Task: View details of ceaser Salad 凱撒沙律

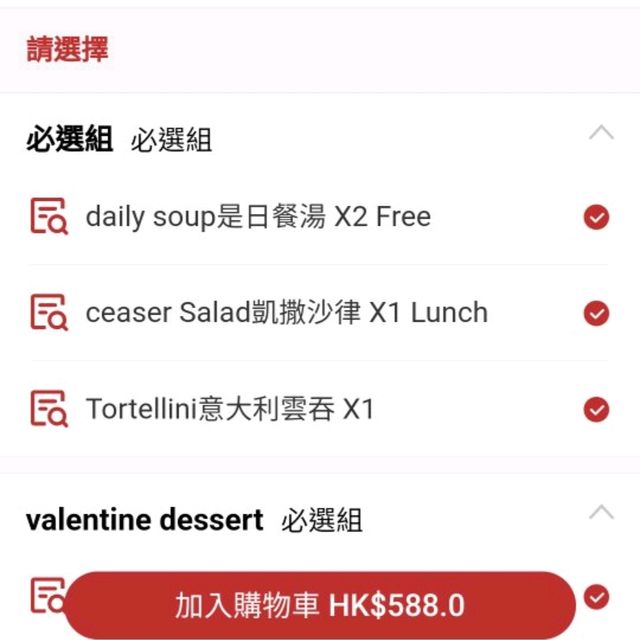Action: tap(48, 313)
